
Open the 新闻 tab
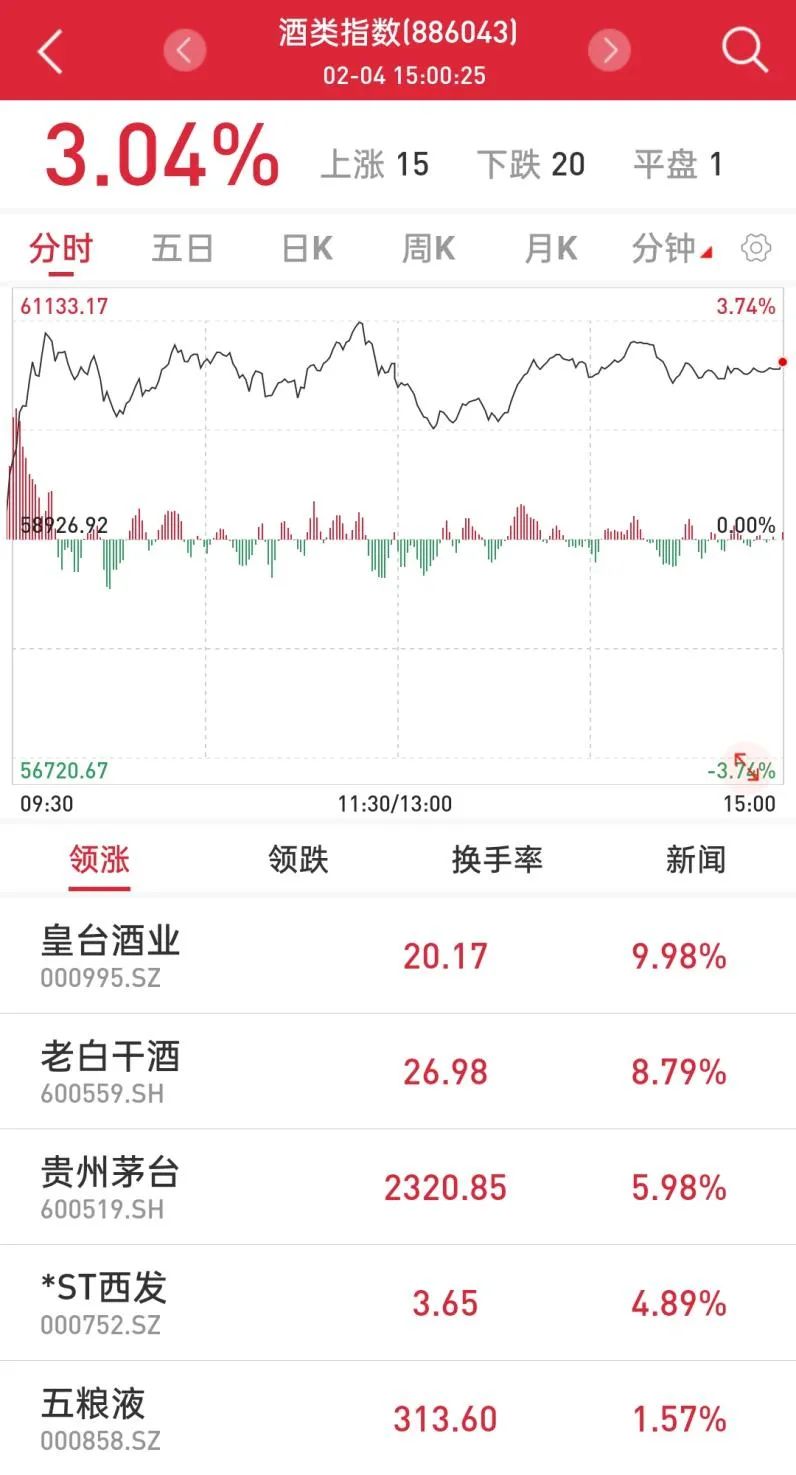[695, 859]
